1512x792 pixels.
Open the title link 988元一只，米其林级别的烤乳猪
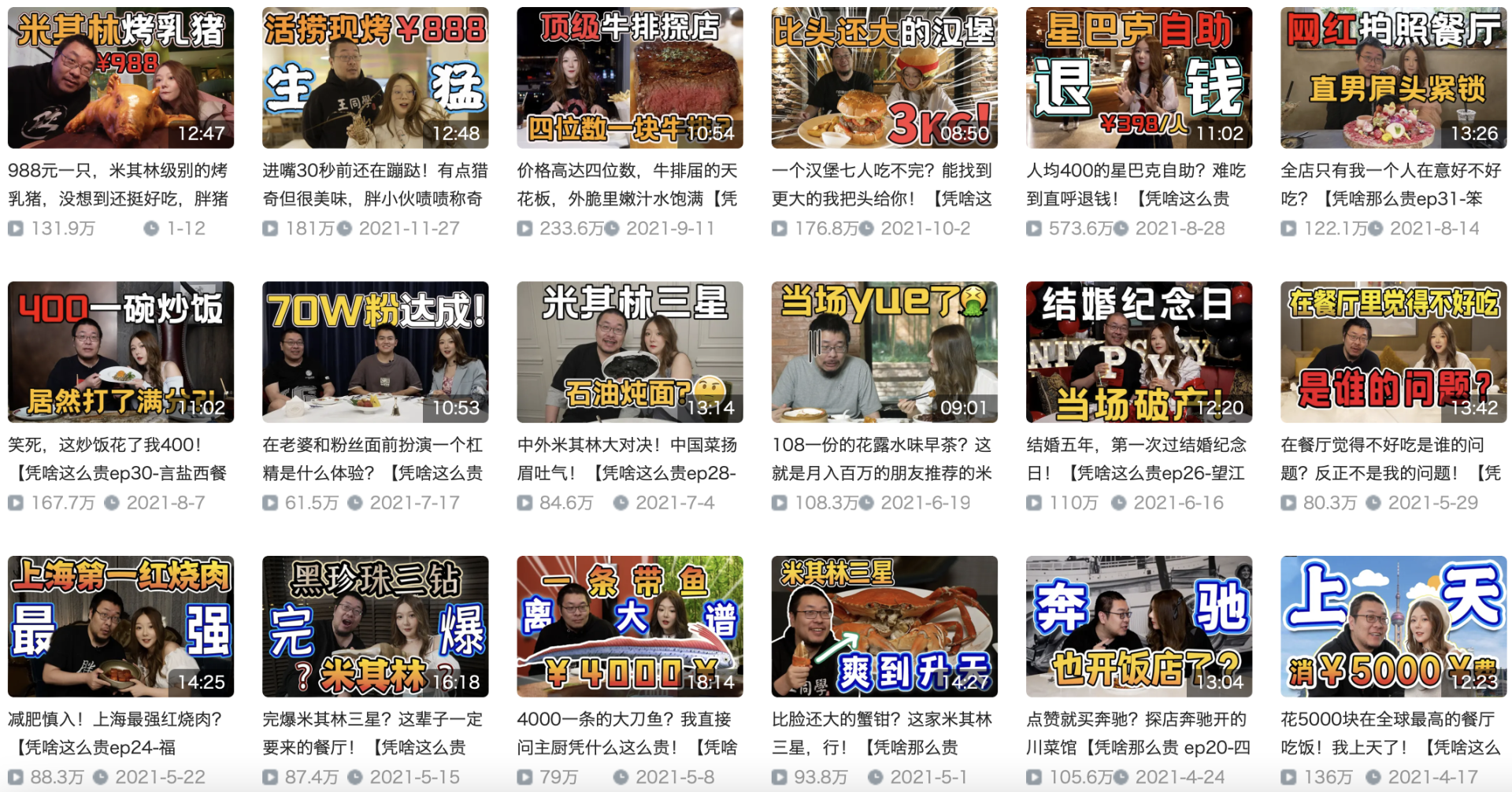pos(118,184)
